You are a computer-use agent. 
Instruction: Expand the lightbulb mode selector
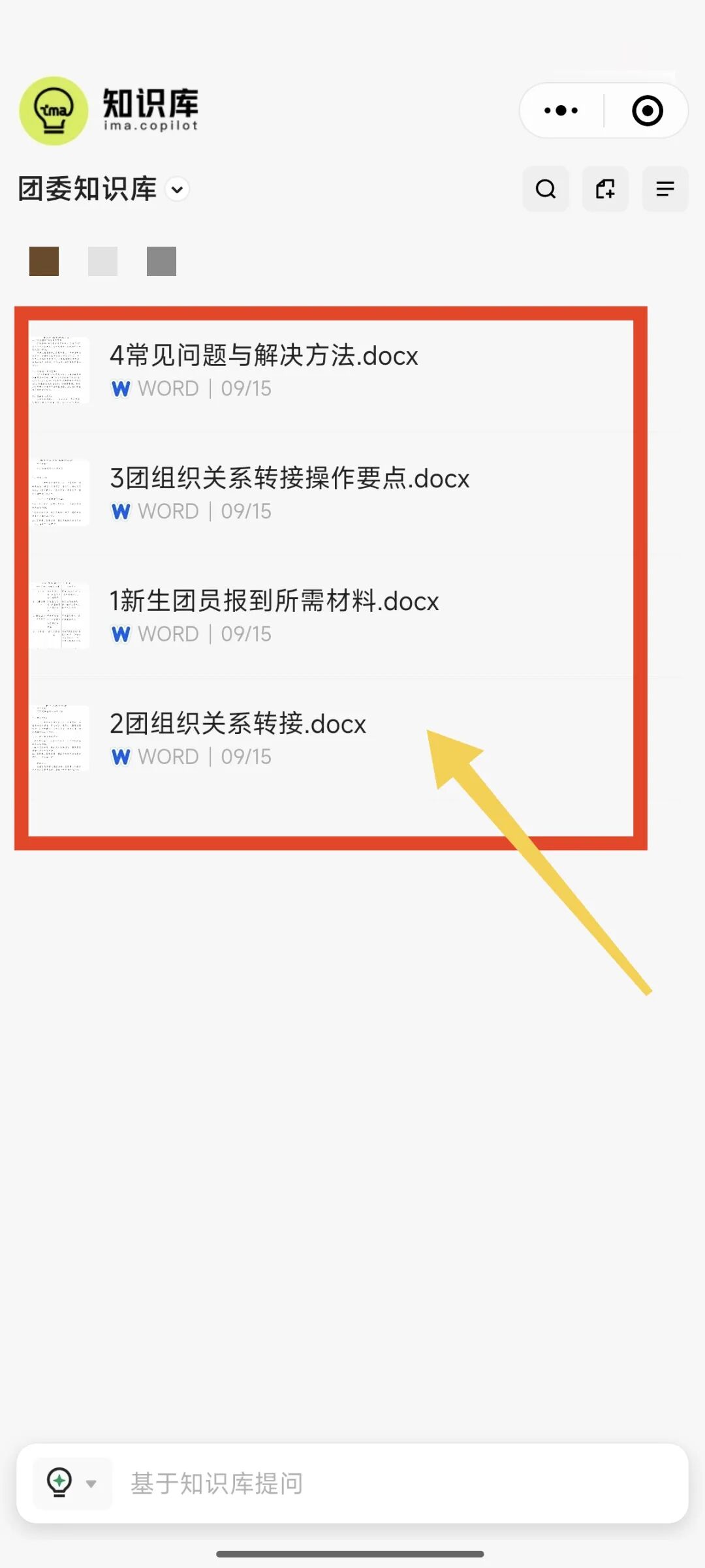pos(72,1483)
